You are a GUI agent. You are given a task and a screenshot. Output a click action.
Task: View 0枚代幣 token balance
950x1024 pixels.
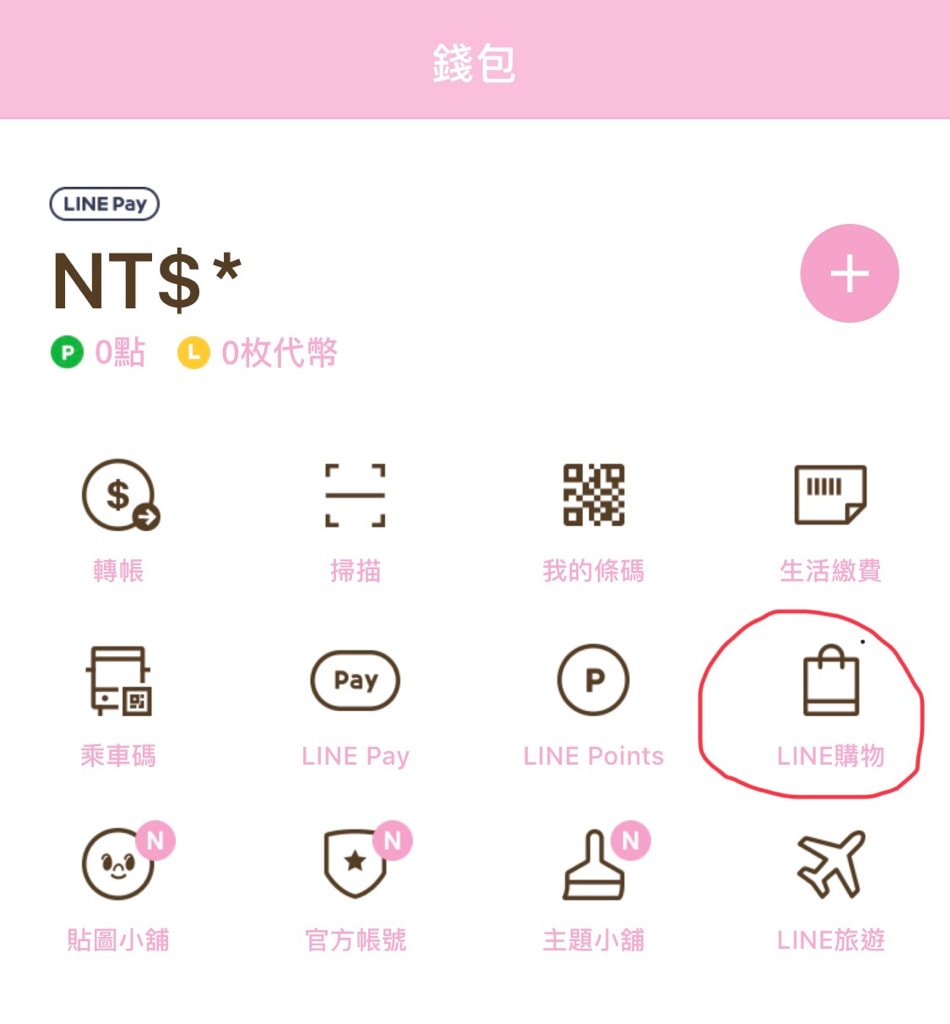tap(258, 353)
